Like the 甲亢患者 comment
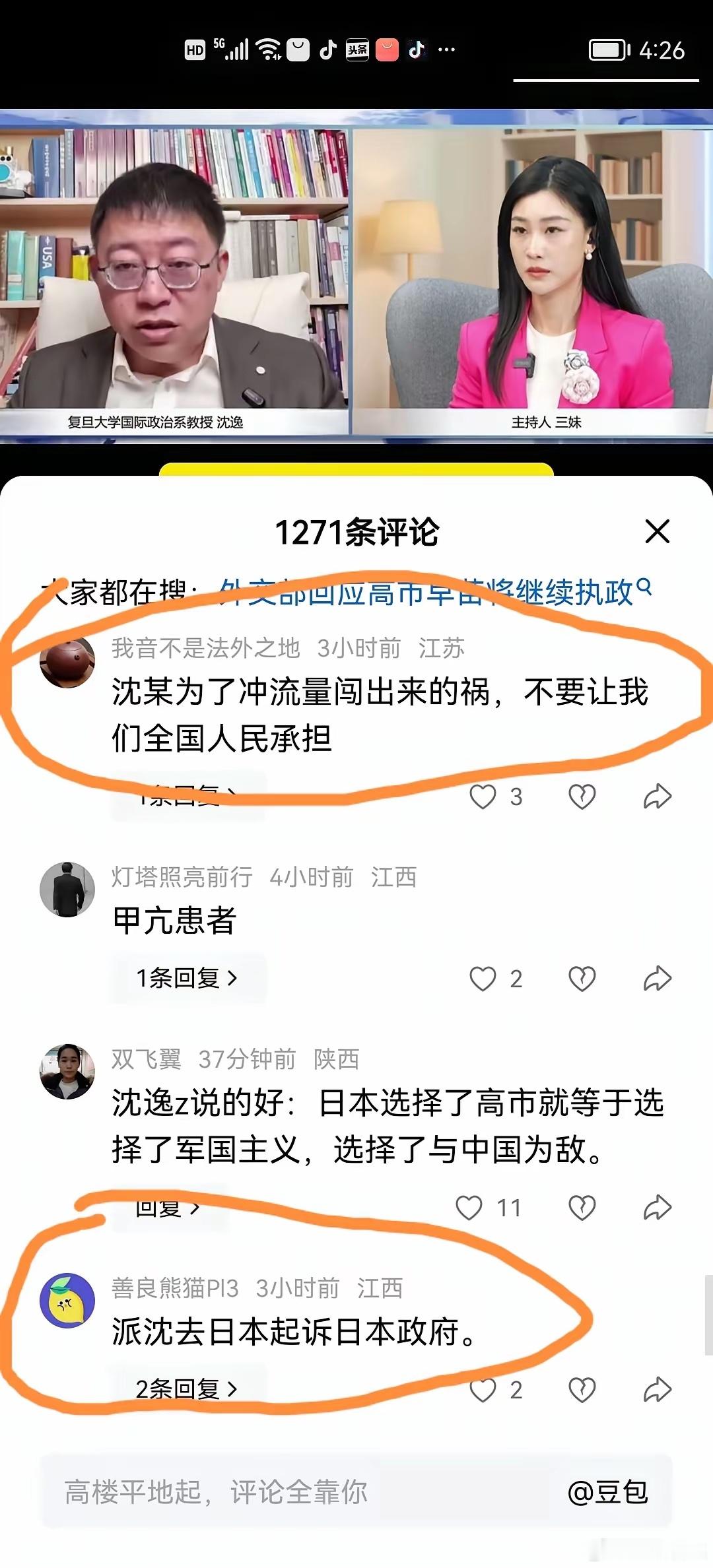Image resolution: width=713 pixels, height=1568 pixels. pyautogui.click(x=484, y=978)
